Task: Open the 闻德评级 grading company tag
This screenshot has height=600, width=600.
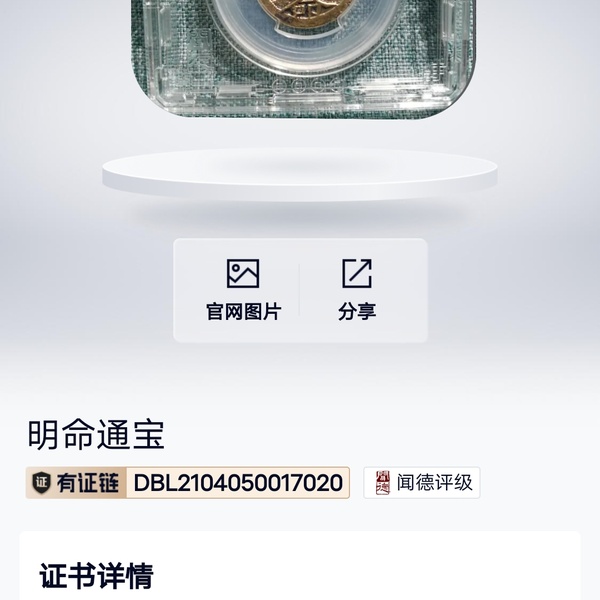Action: (x=422, y=483)
